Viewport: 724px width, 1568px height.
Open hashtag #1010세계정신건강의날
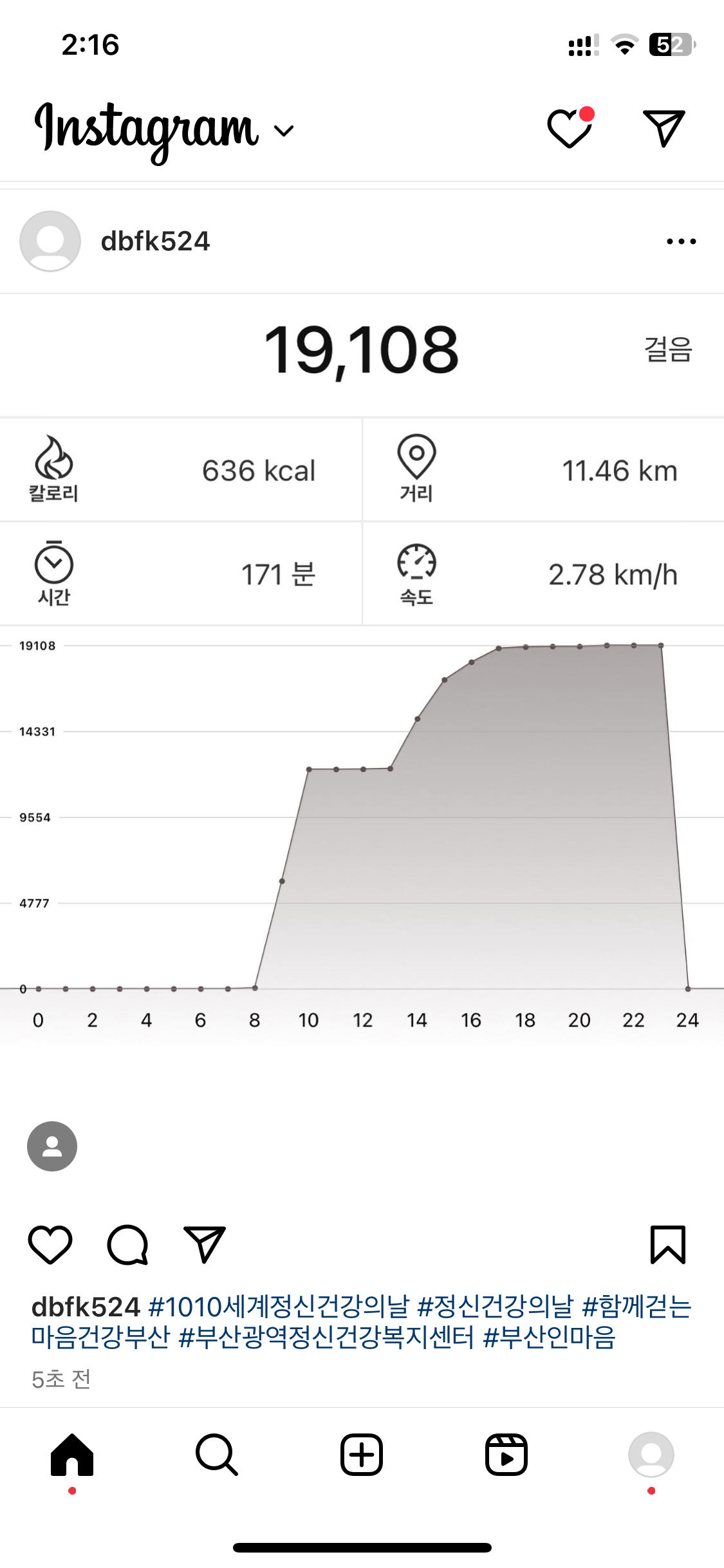[279, 1307]
